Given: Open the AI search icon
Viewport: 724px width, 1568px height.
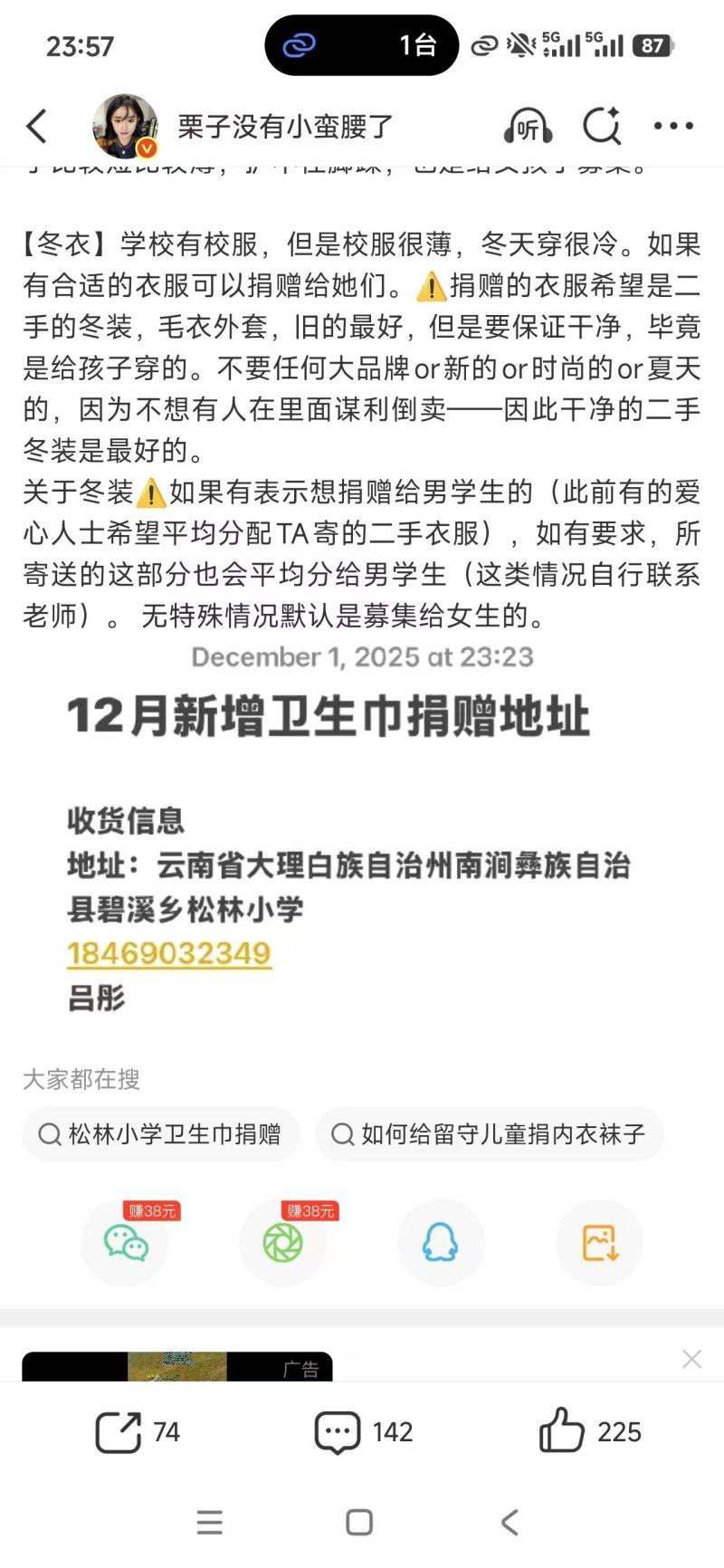Looking at the screenshot, I should [602, 127].
